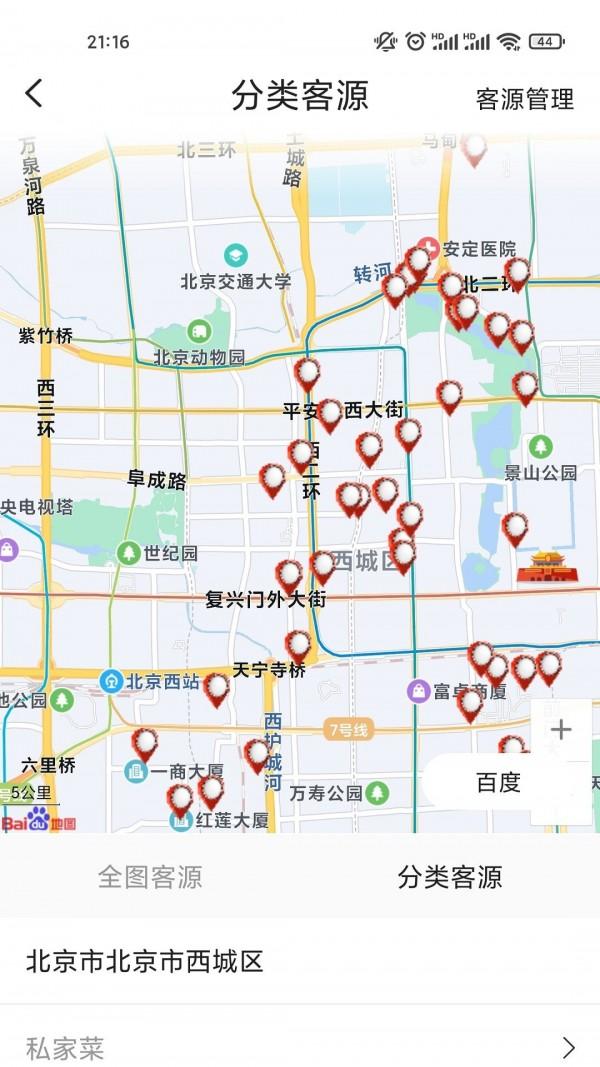
Task: Select the 分类客源 tab
Action: 450,876
